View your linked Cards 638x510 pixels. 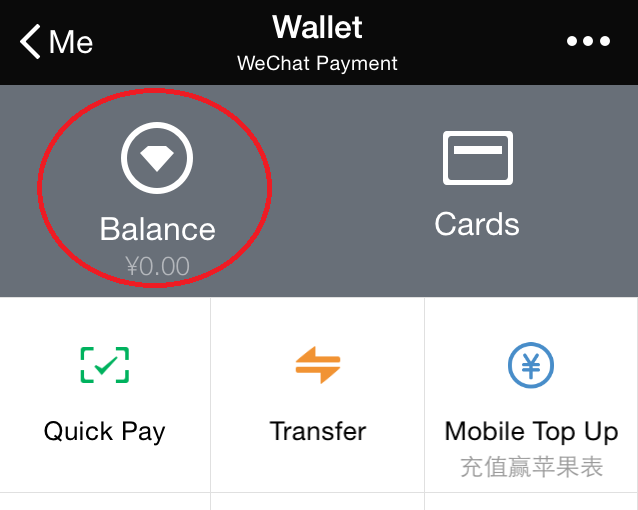(x=477, y=185)
